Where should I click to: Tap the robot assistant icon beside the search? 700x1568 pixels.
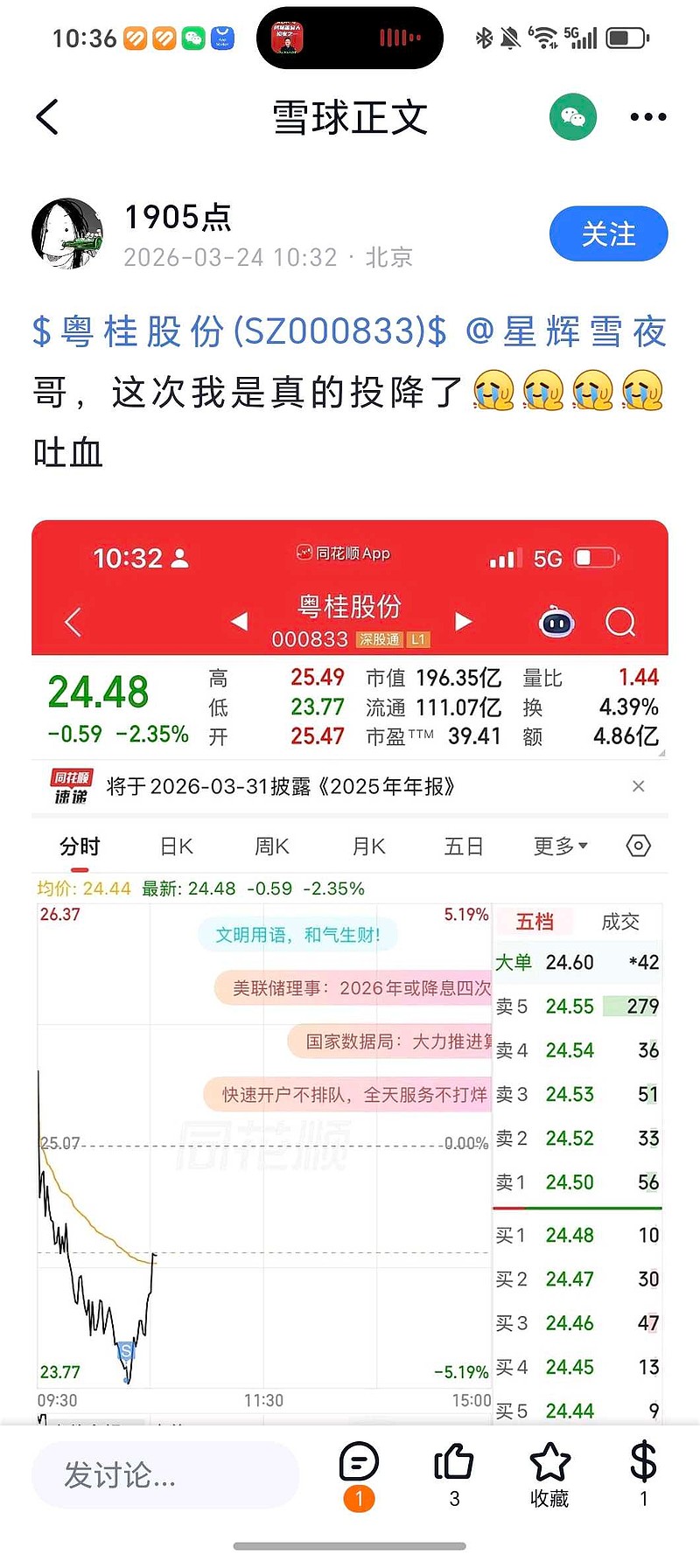[556, 621]
